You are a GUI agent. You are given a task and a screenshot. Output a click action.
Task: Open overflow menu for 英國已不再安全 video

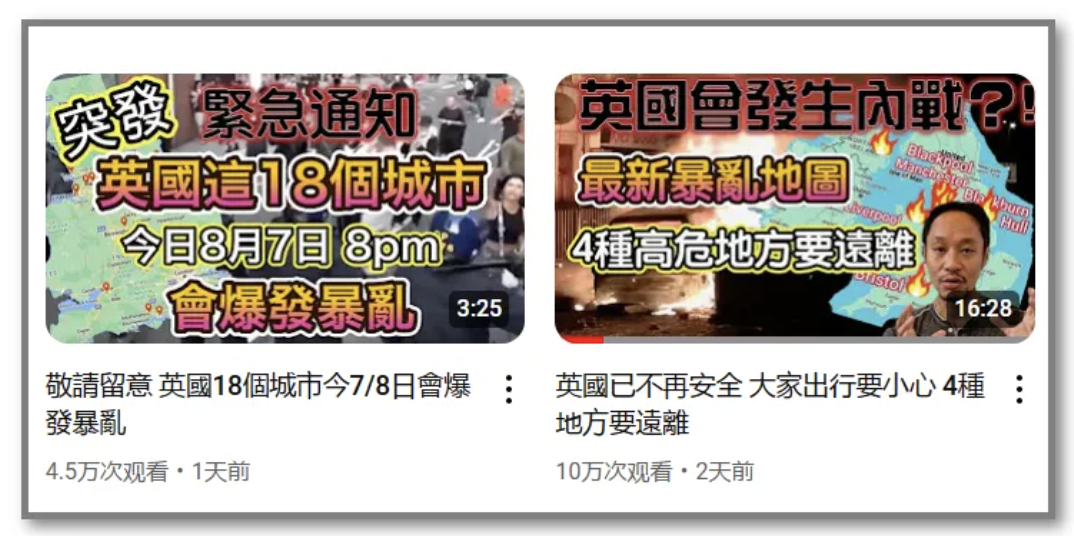[x=1019, y=390]
